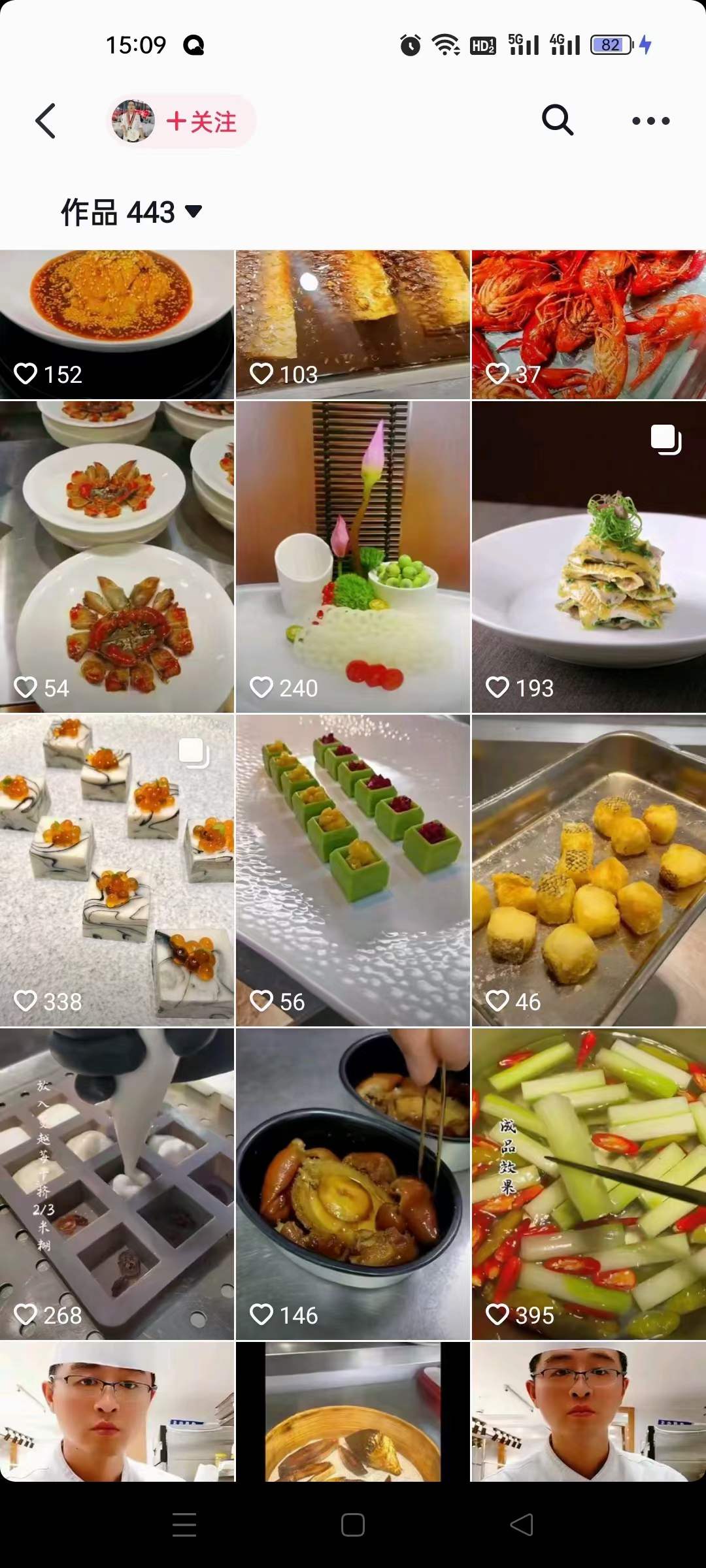The image size is (706, 1568).
Task: Open the braised abalone post with 146 likes
Action: point(353,1183)
